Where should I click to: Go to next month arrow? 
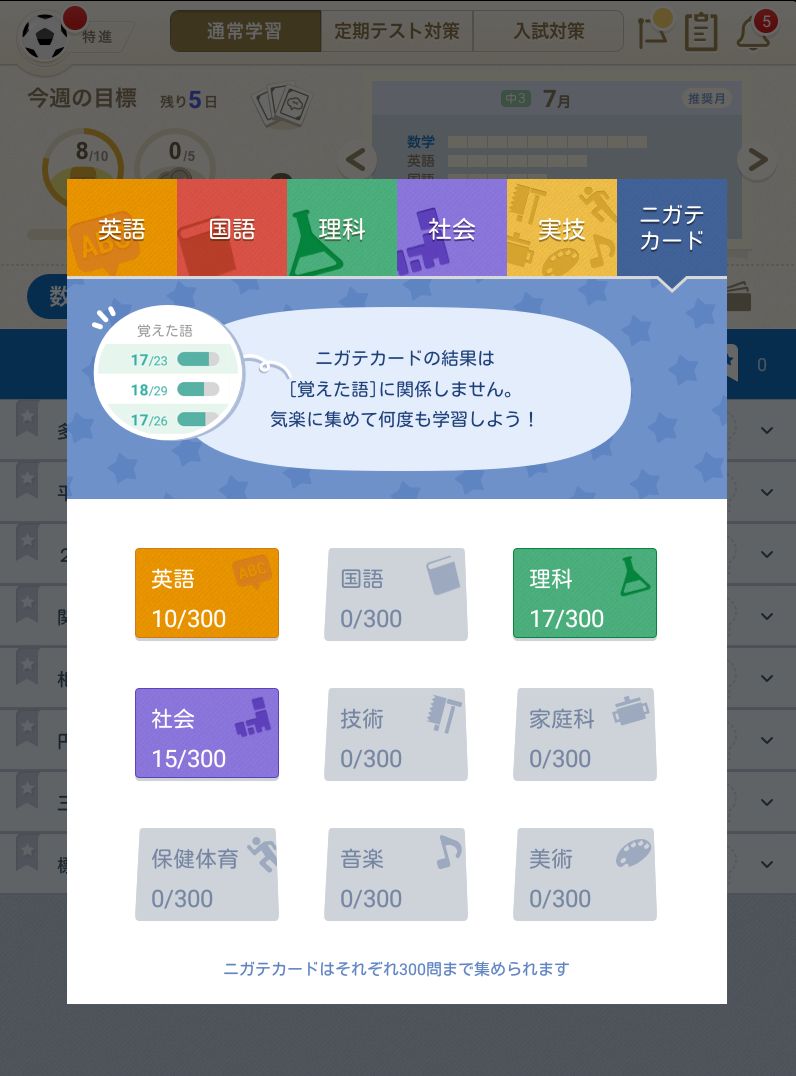tap(758, 159)
